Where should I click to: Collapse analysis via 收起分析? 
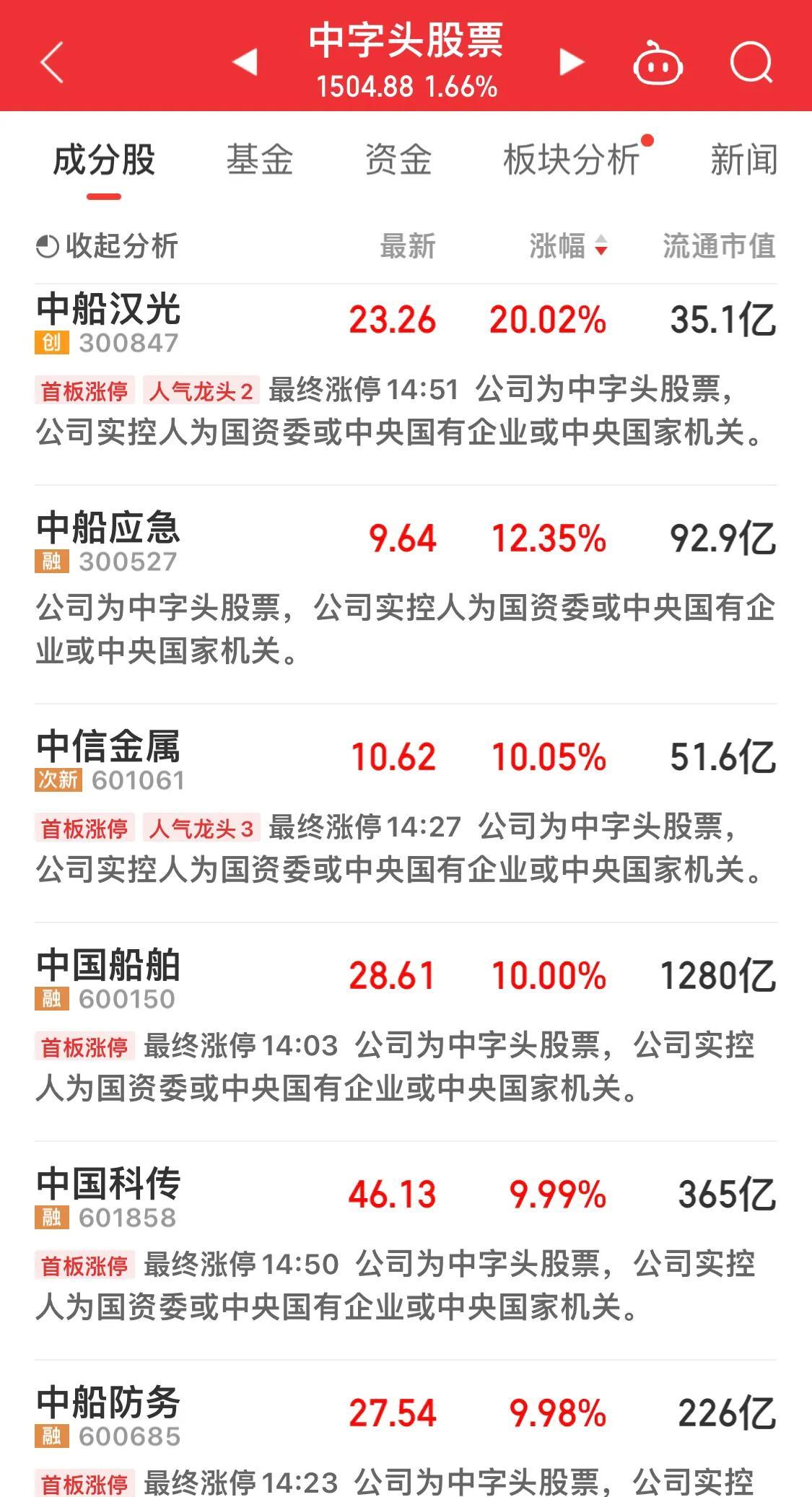pyautogui.click(x=107, y=246)
